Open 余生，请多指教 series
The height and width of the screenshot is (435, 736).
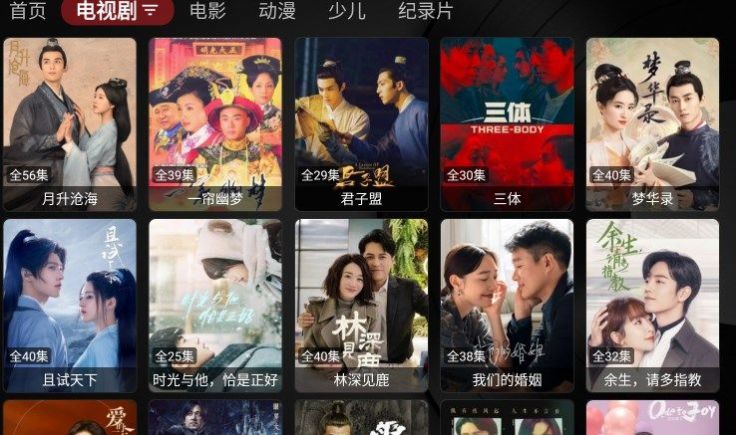click(652, 305)
